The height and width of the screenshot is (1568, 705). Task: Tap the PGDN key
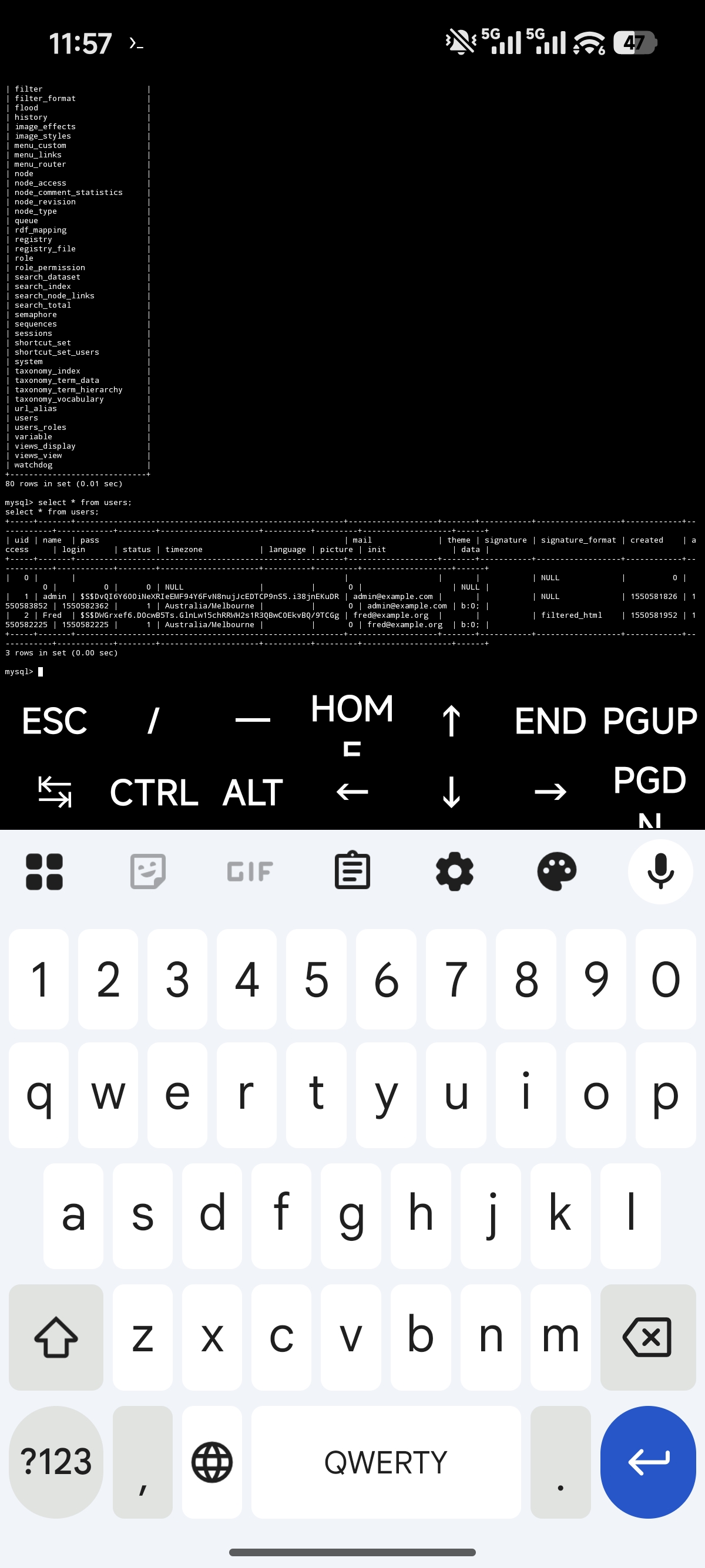(x=650, y=793)
